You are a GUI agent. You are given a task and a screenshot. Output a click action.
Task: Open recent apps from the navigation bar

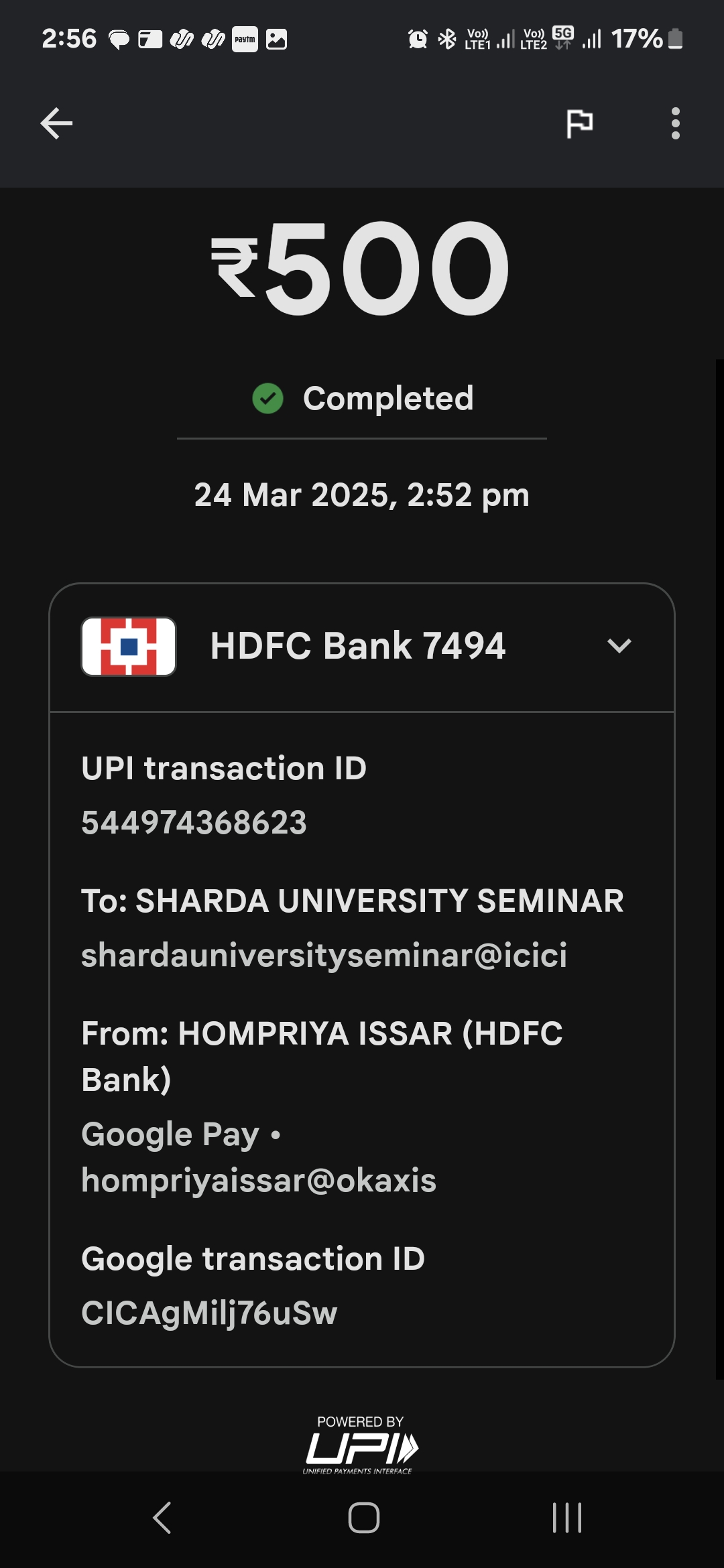566,1518
